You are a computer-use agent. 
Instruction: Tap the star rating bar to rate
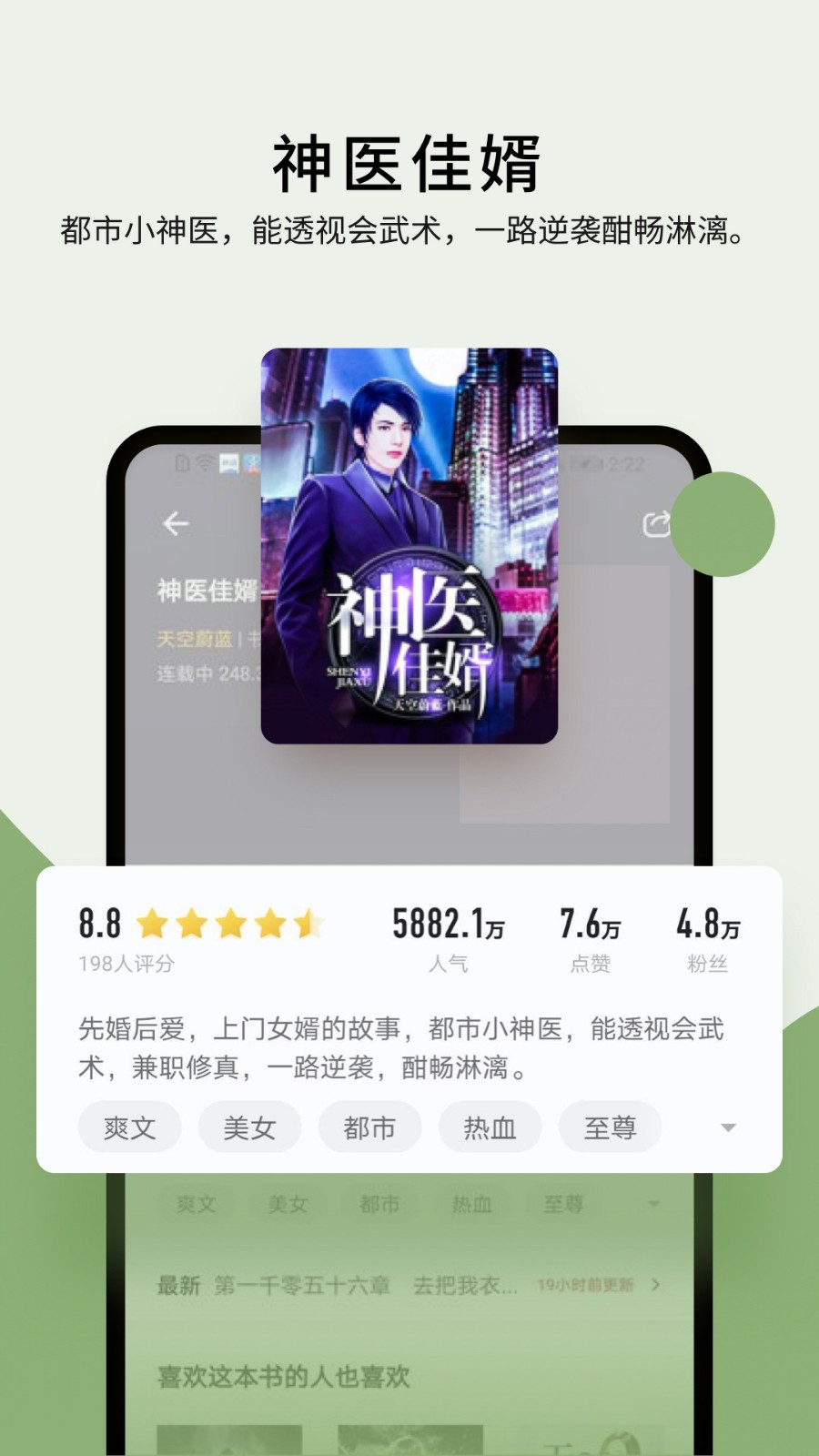[229, 924]
